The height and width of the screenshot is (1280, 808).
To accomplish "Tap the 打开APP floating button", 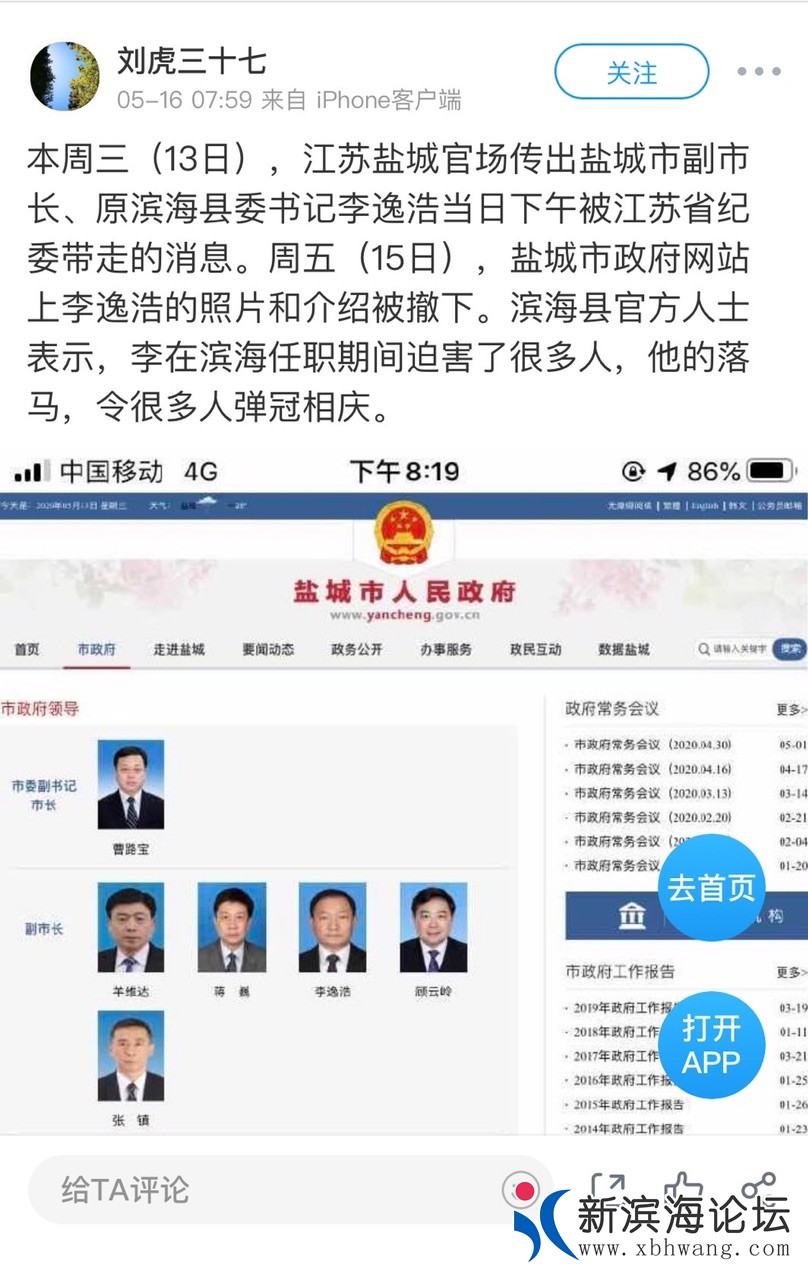I will pos(711,1045).
